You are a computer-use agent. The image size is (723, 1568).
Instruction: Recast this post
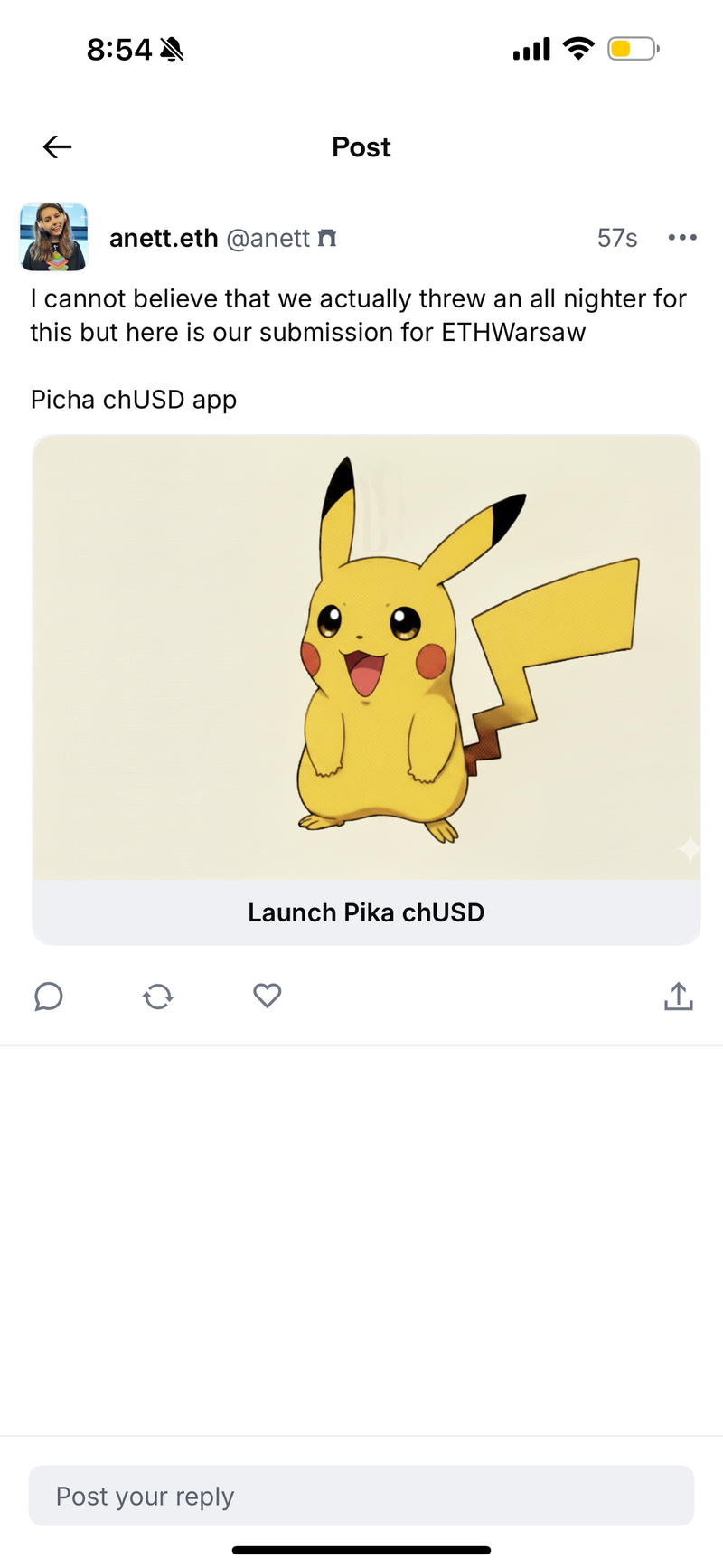point(158,997)
